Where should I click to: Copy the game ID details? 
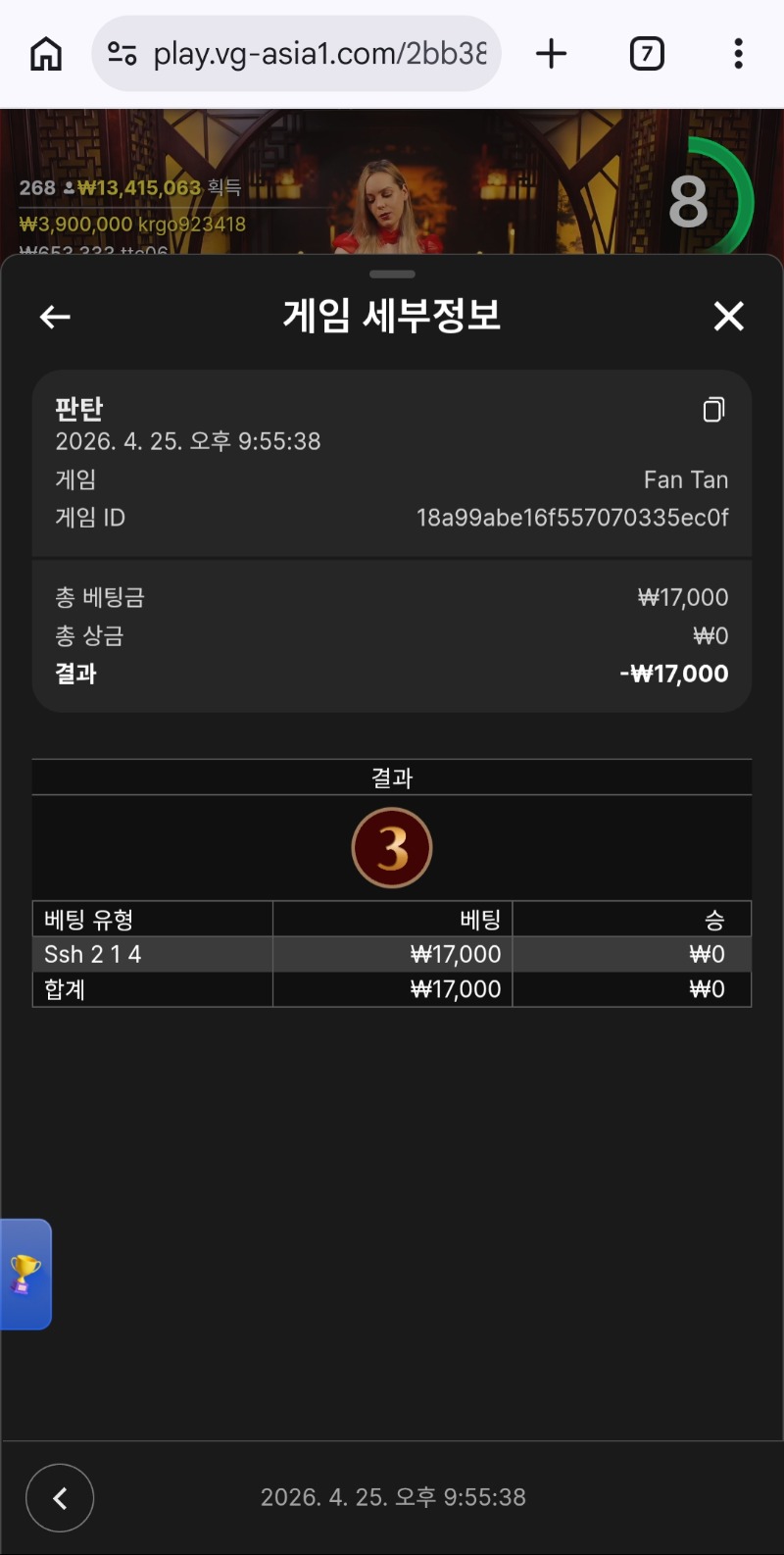pos(713,410)
